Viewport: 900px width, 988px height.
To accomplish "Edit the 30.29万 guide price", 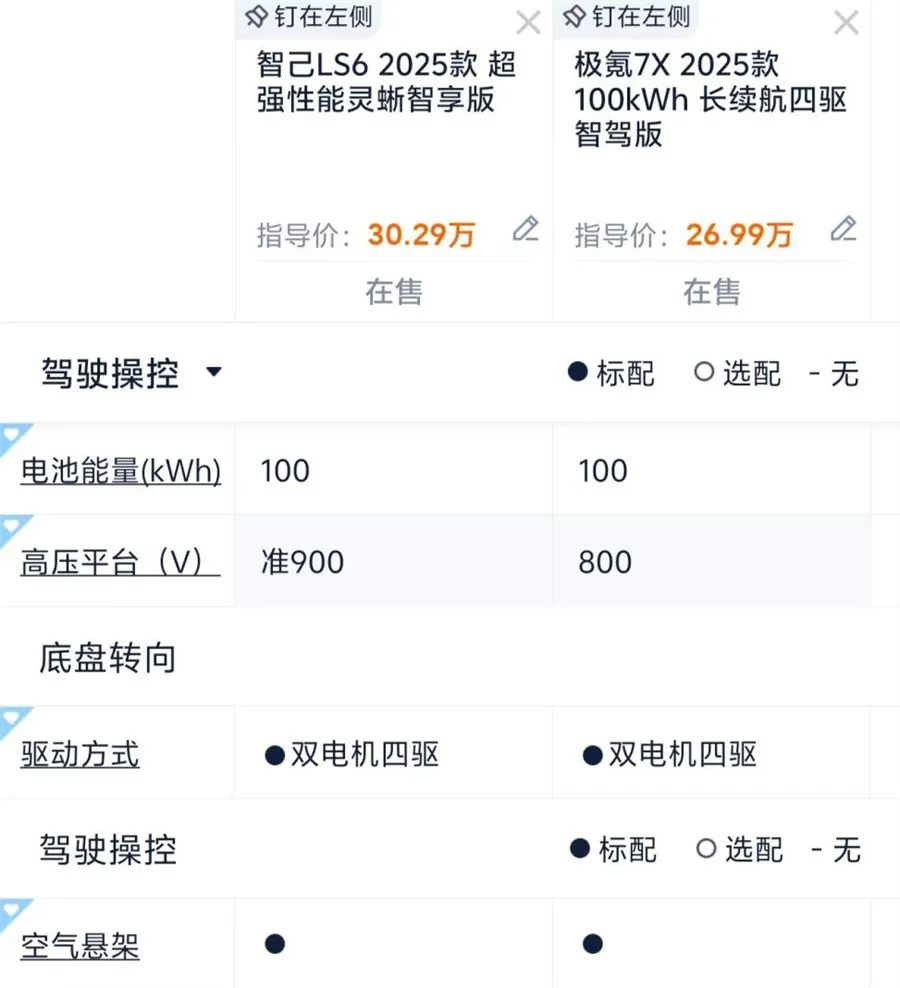I will [x=526, y=229].
